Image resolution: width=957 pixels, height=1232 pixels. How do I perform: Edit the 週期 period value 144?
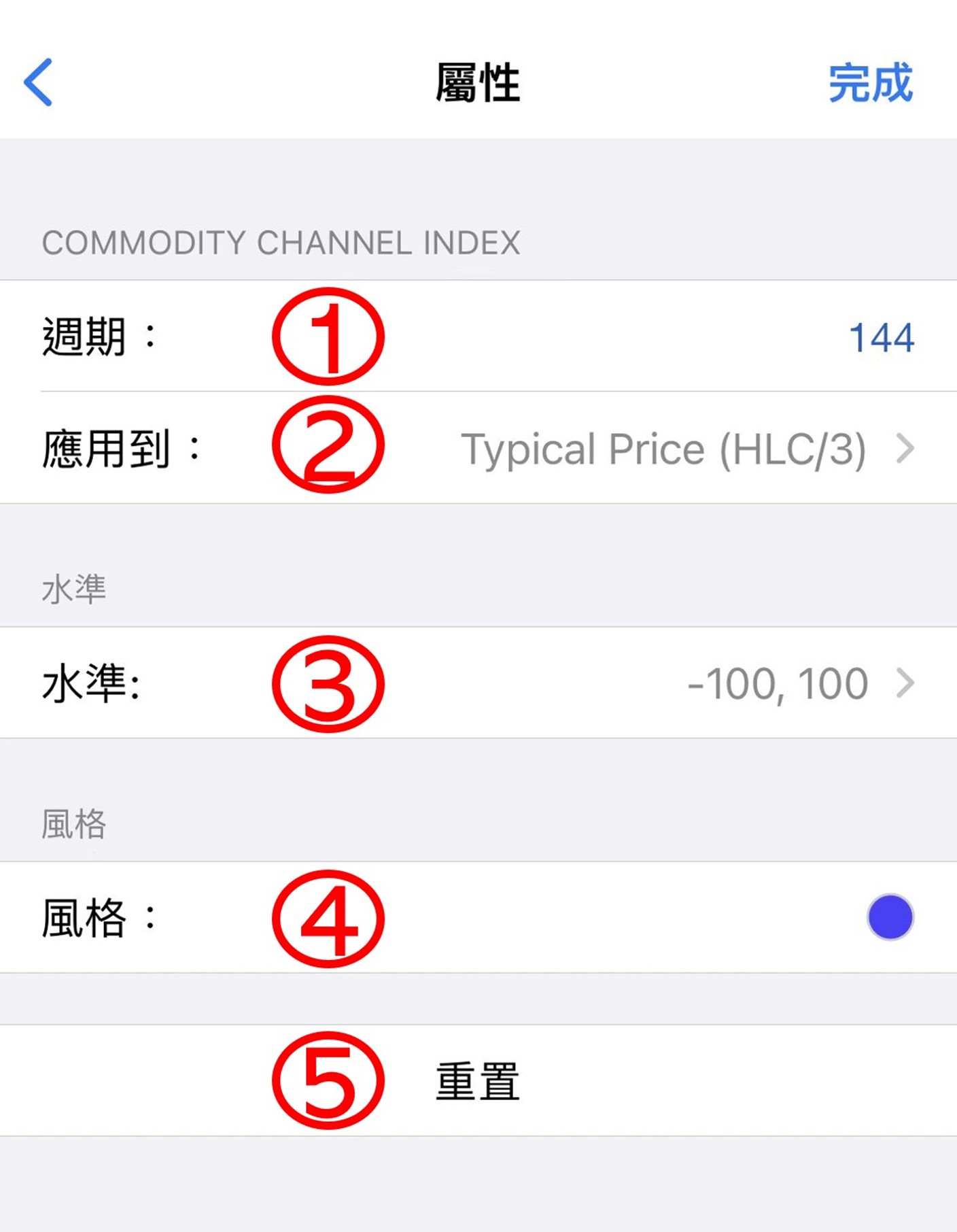tap(881, 338)
